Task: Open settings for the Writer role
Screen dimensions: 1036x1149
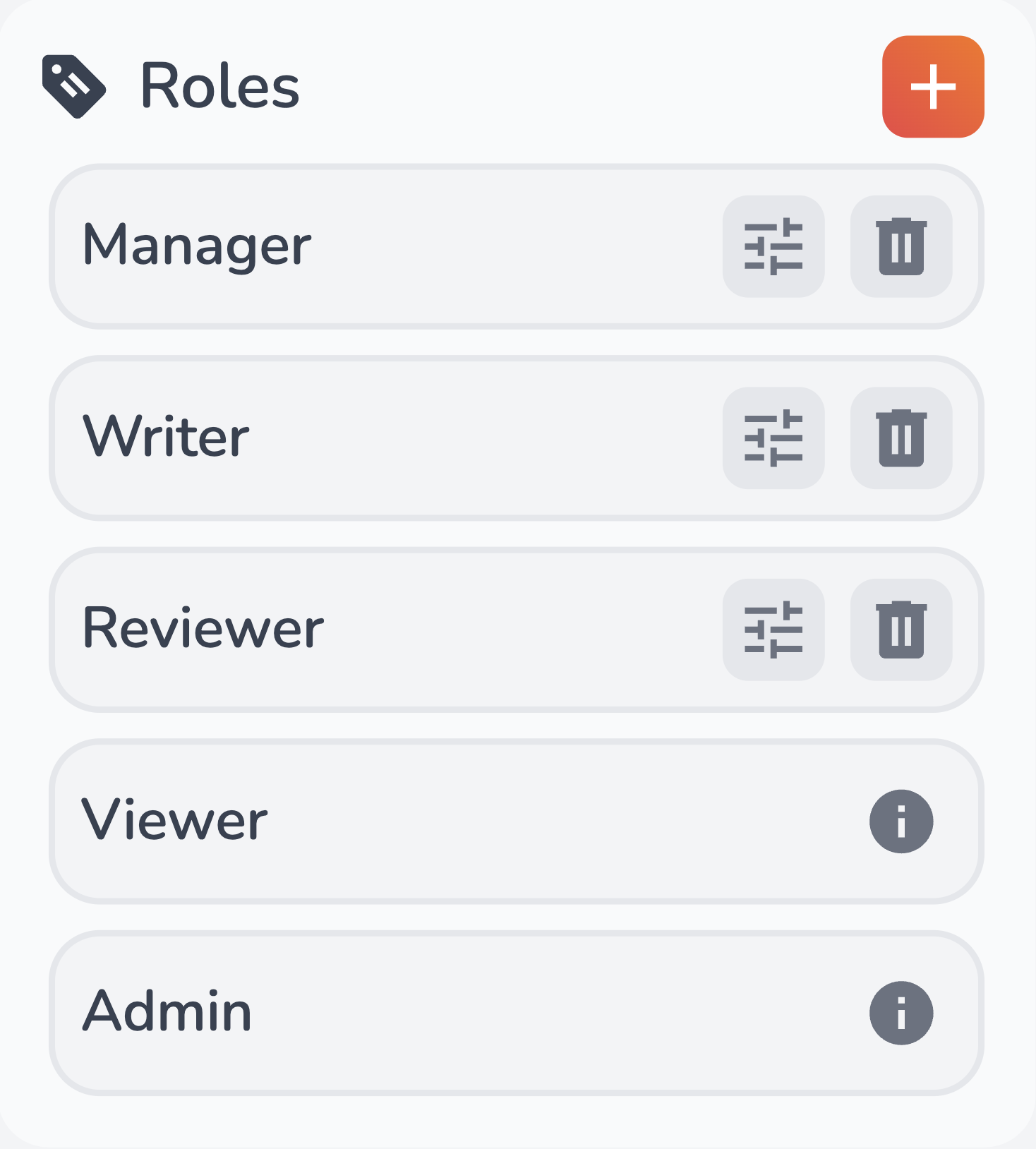Action: click(x=773, y=439)
